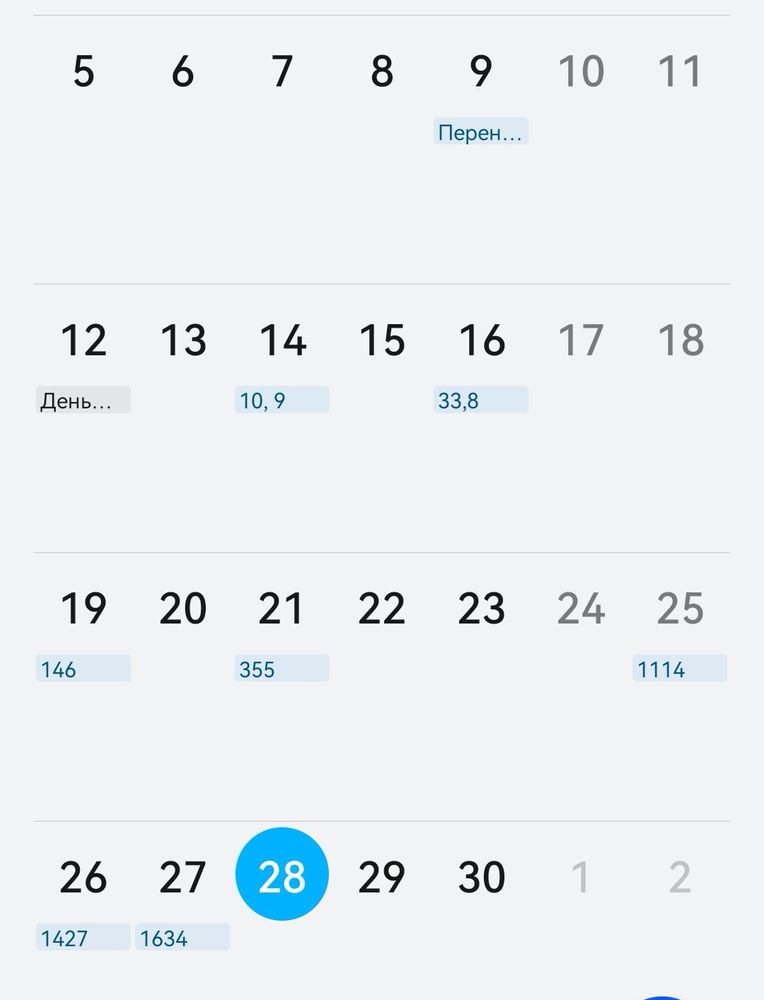Jump to next month's day 1

(580, 877)
